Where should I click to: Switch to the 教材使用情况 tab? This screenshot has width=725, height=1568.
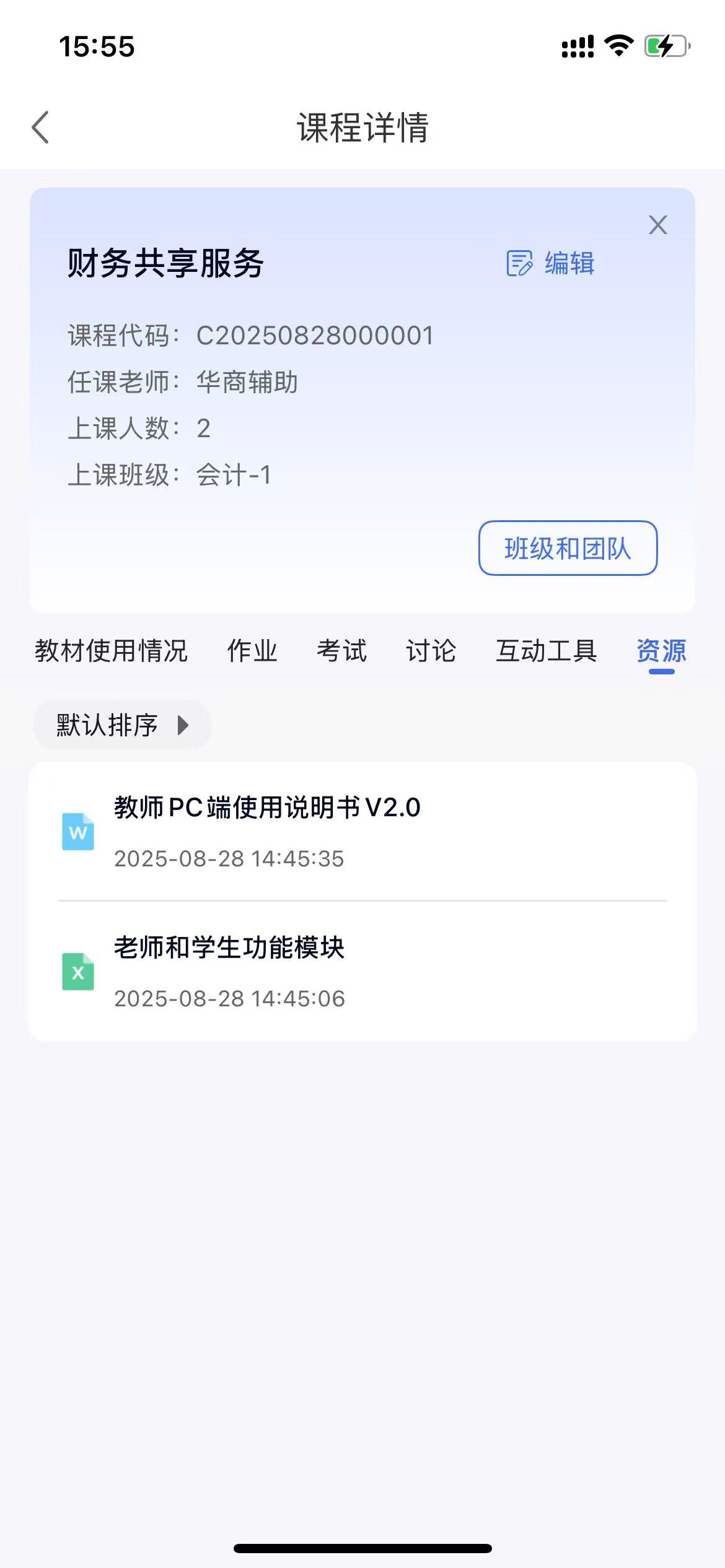click(x=111, y=651)
